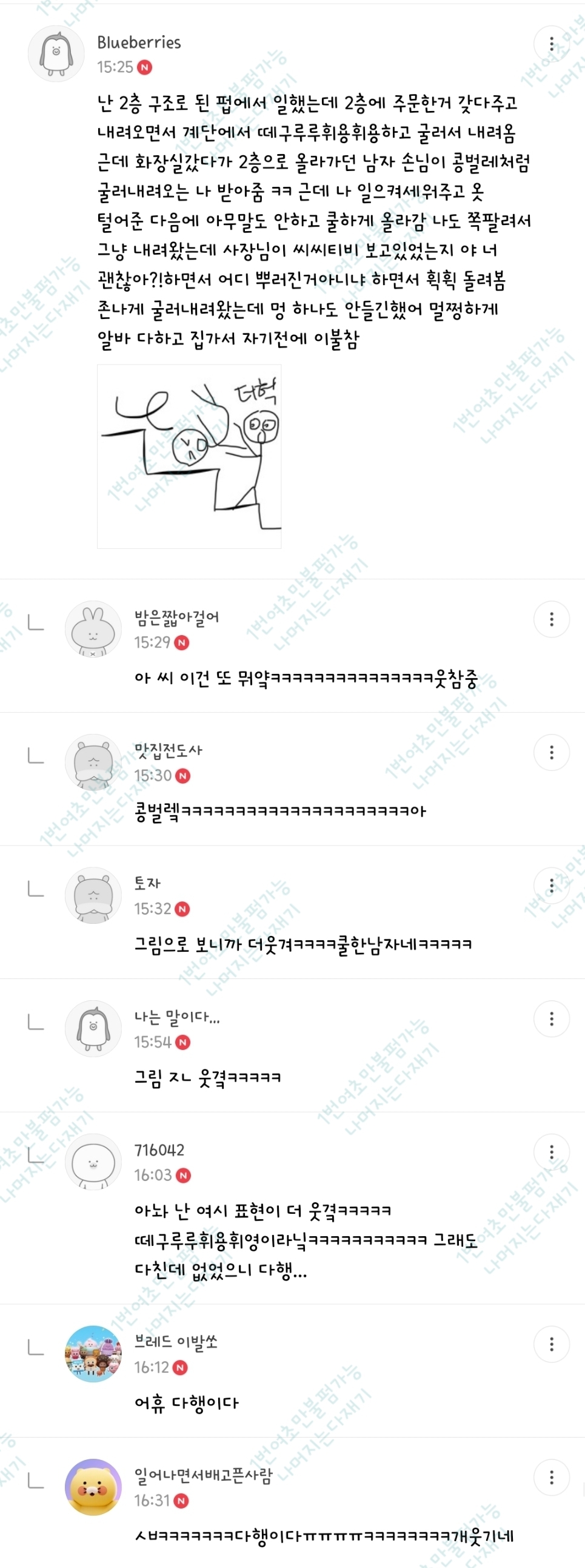Open the more menu for 토자's reply

coord(552,886)
